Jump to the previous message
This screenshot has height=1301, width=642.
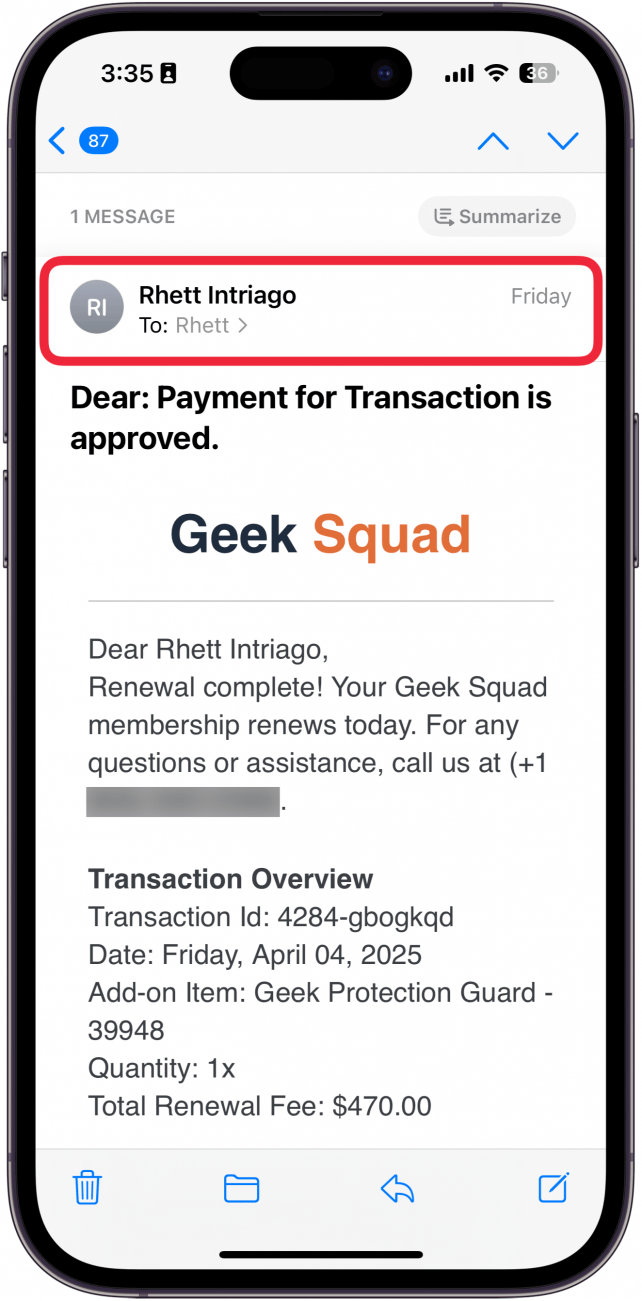click(492, 141)
